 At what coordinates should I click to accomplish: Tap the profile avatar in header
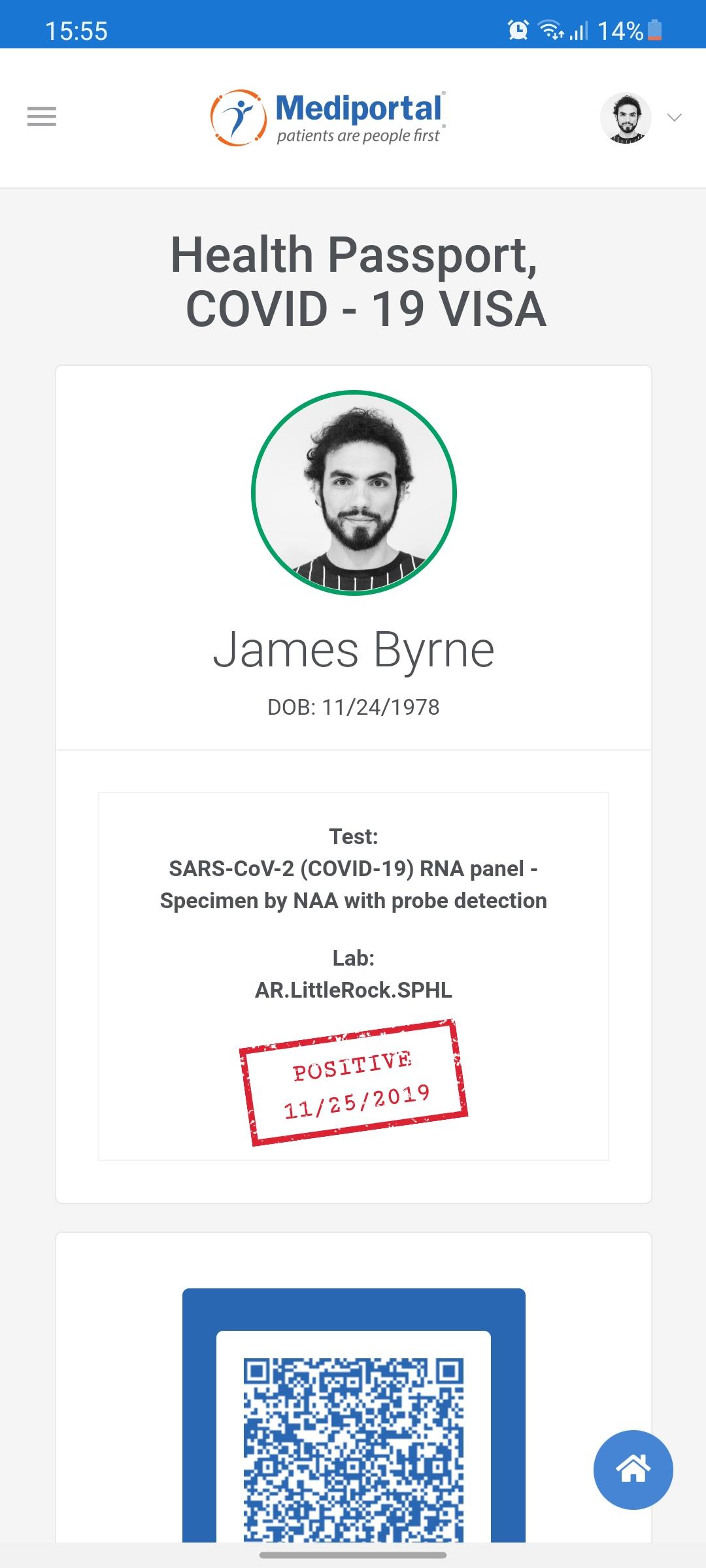tap(626, 118)
